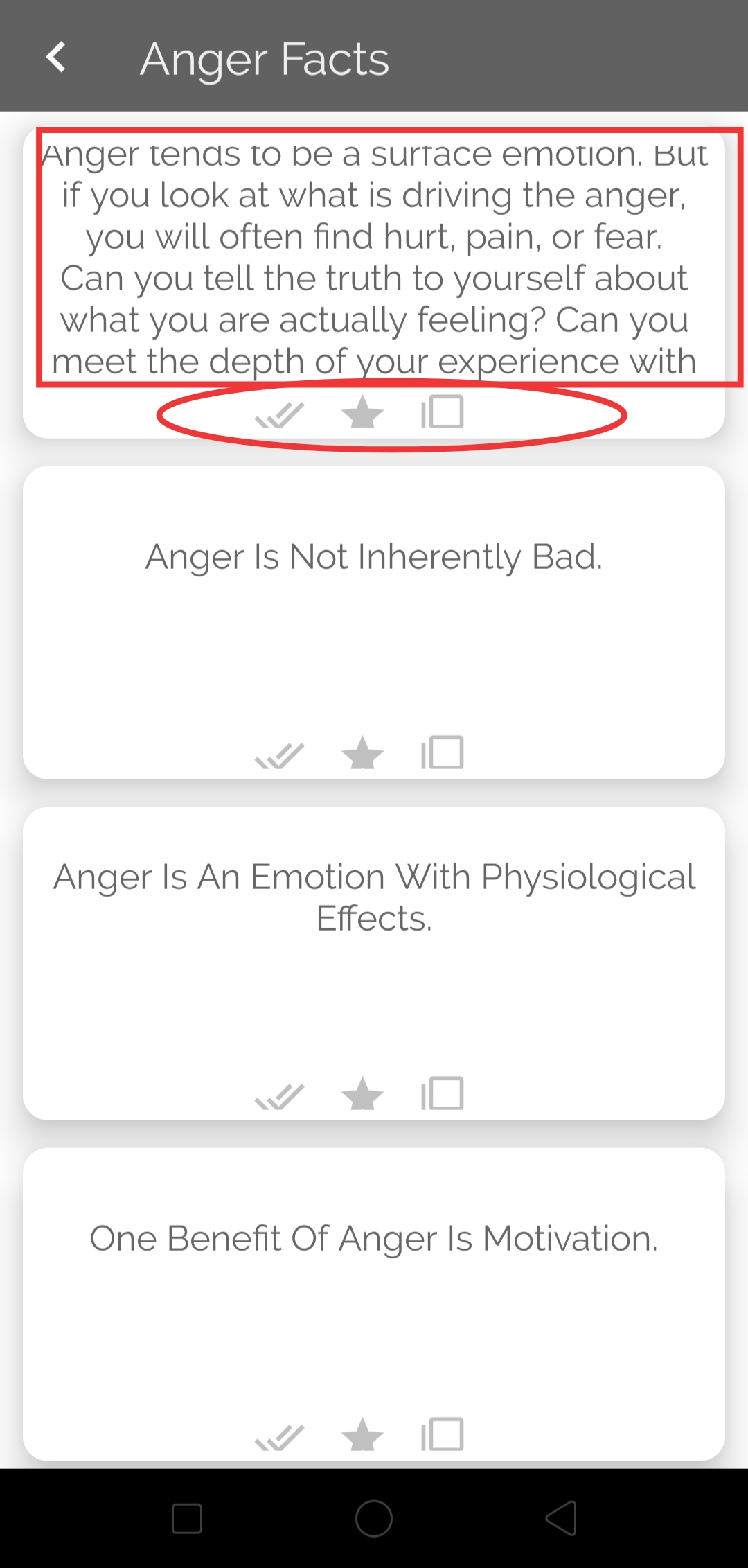Favorite the surface emotion fact
The image size is (748, 1568).
[x=362, y=413]
